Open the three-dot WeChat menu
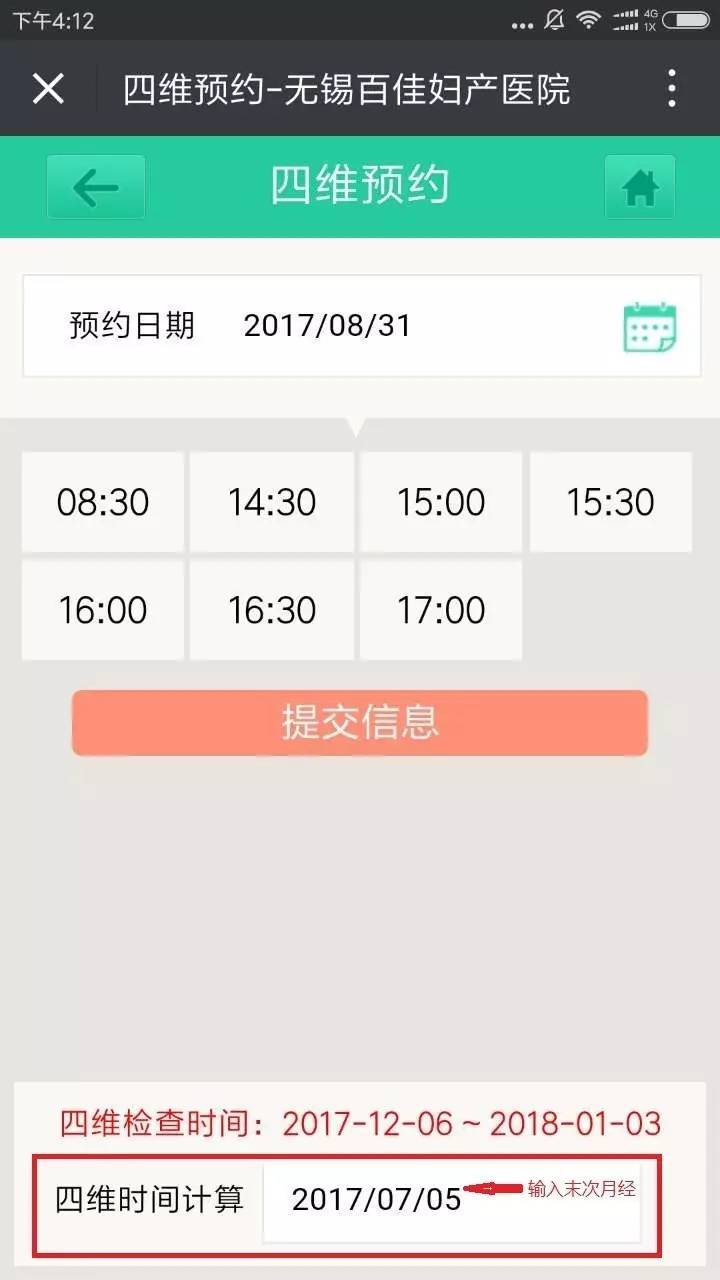The width and height of the screenshot is (720, 1280). point(672,89)
